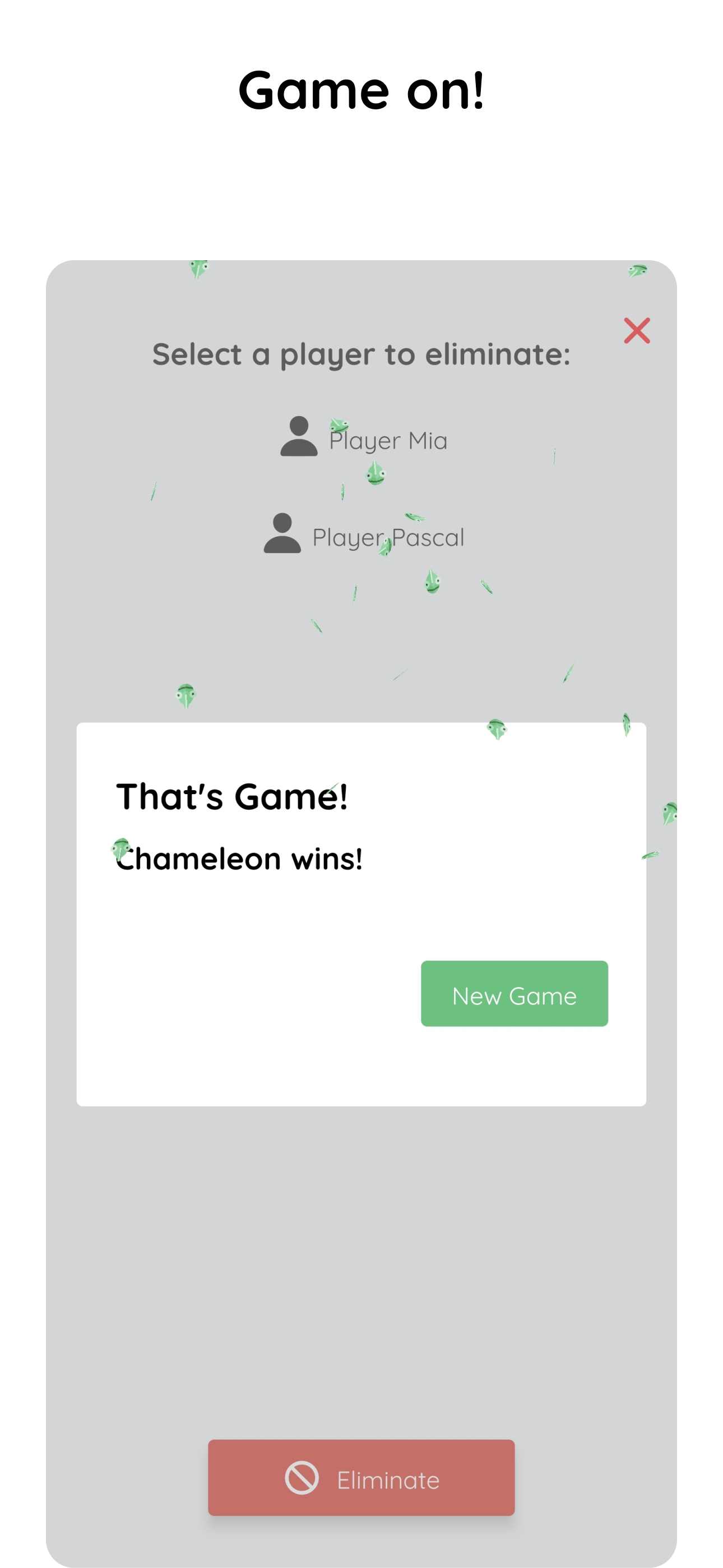
Task: Click the chameleon next to Chameleon wins text
Action: [122, 846]
